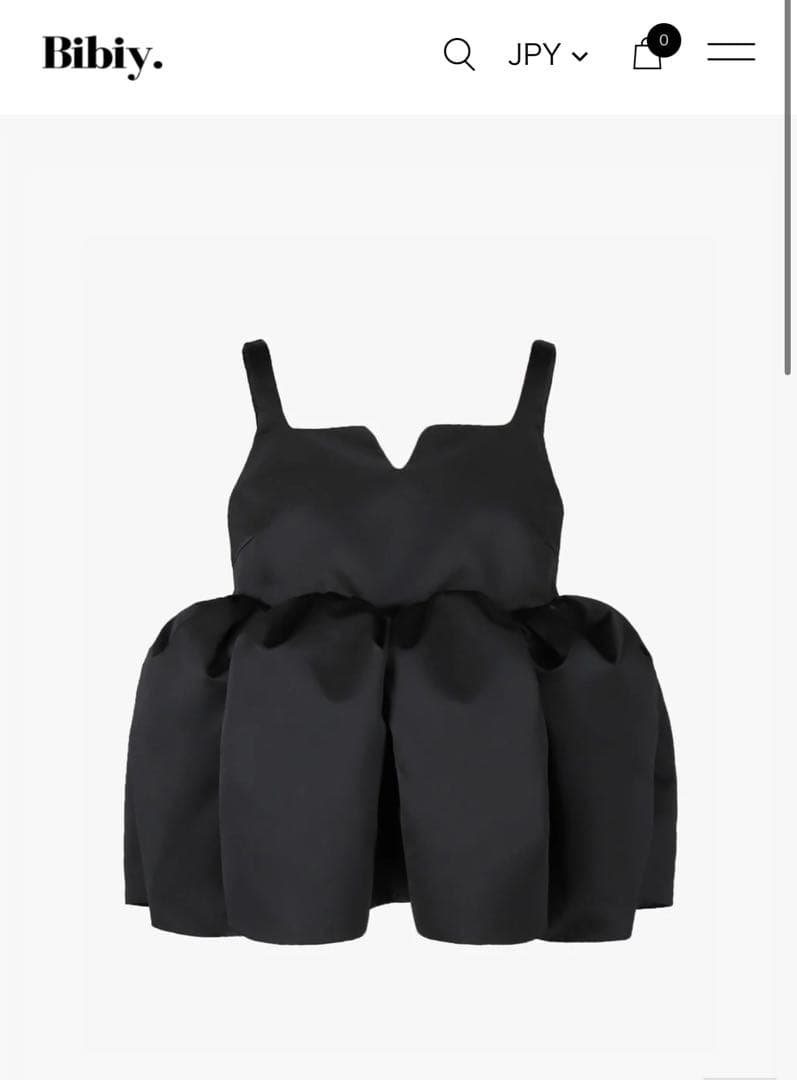Viewport: 797px width, 1080px height.
Task: Go to Bibiy. home page
Action: 102,55
